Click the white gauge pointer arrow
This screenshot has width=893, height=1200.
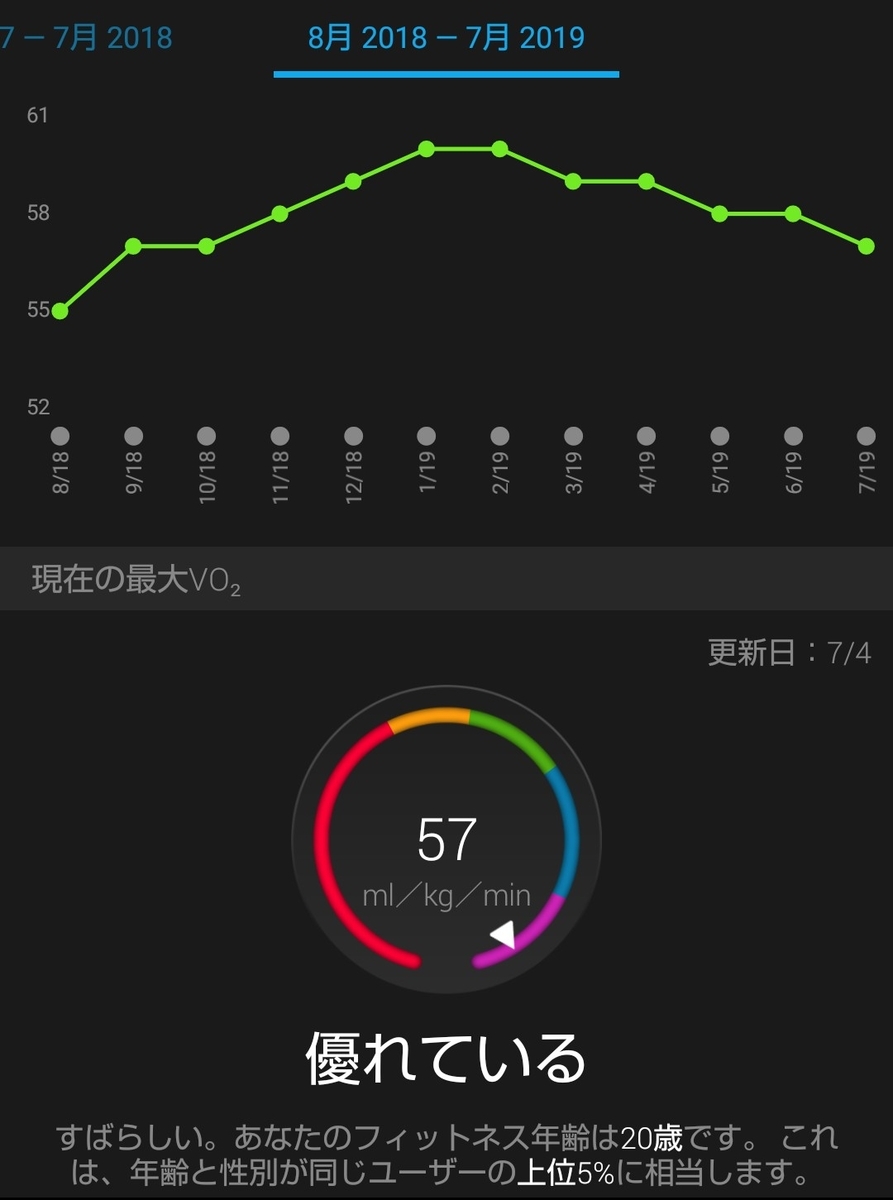pos(503,933)
